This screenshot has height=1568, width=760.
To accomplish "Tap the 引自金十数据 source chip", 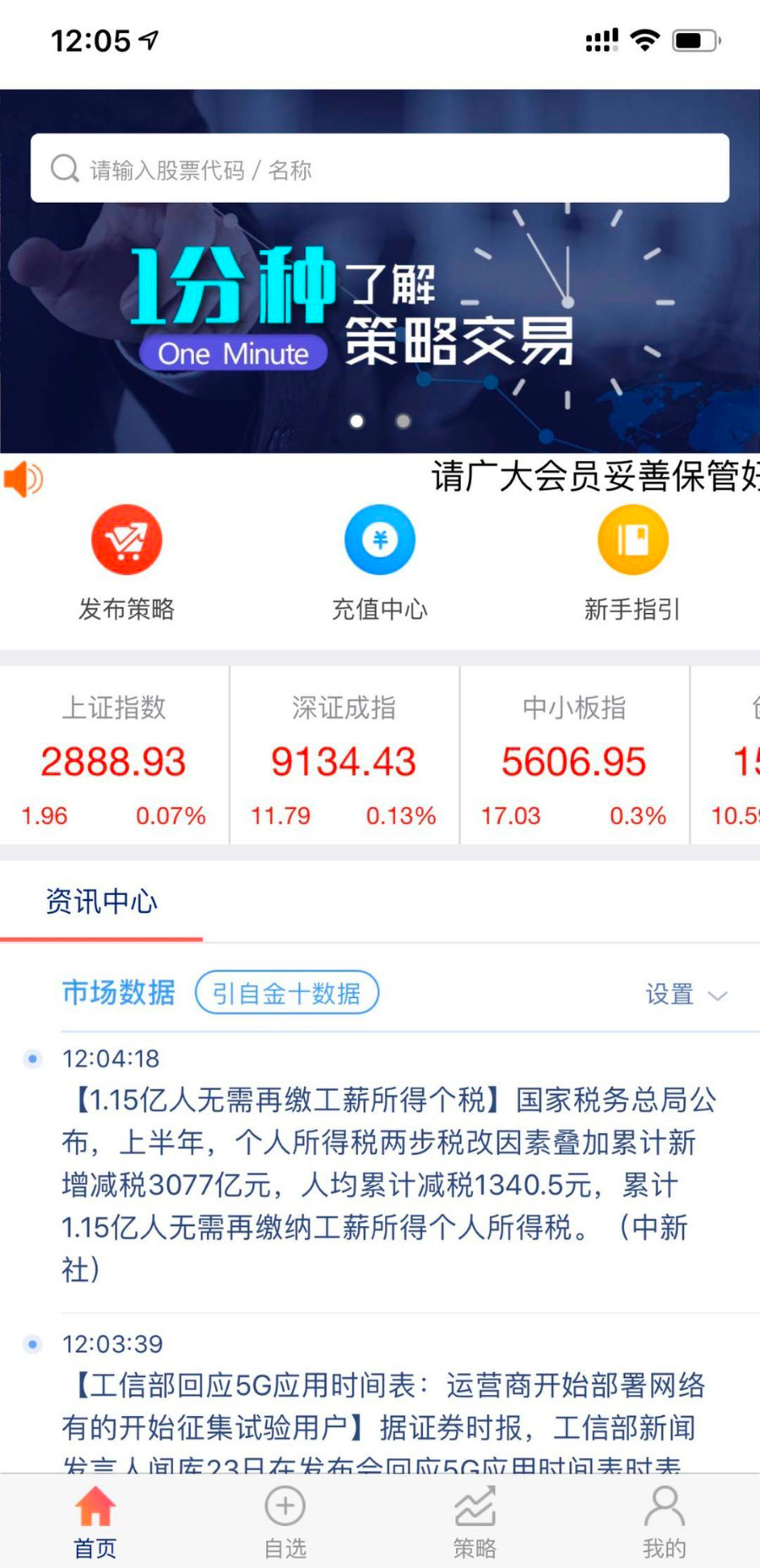I will [286, 993].
